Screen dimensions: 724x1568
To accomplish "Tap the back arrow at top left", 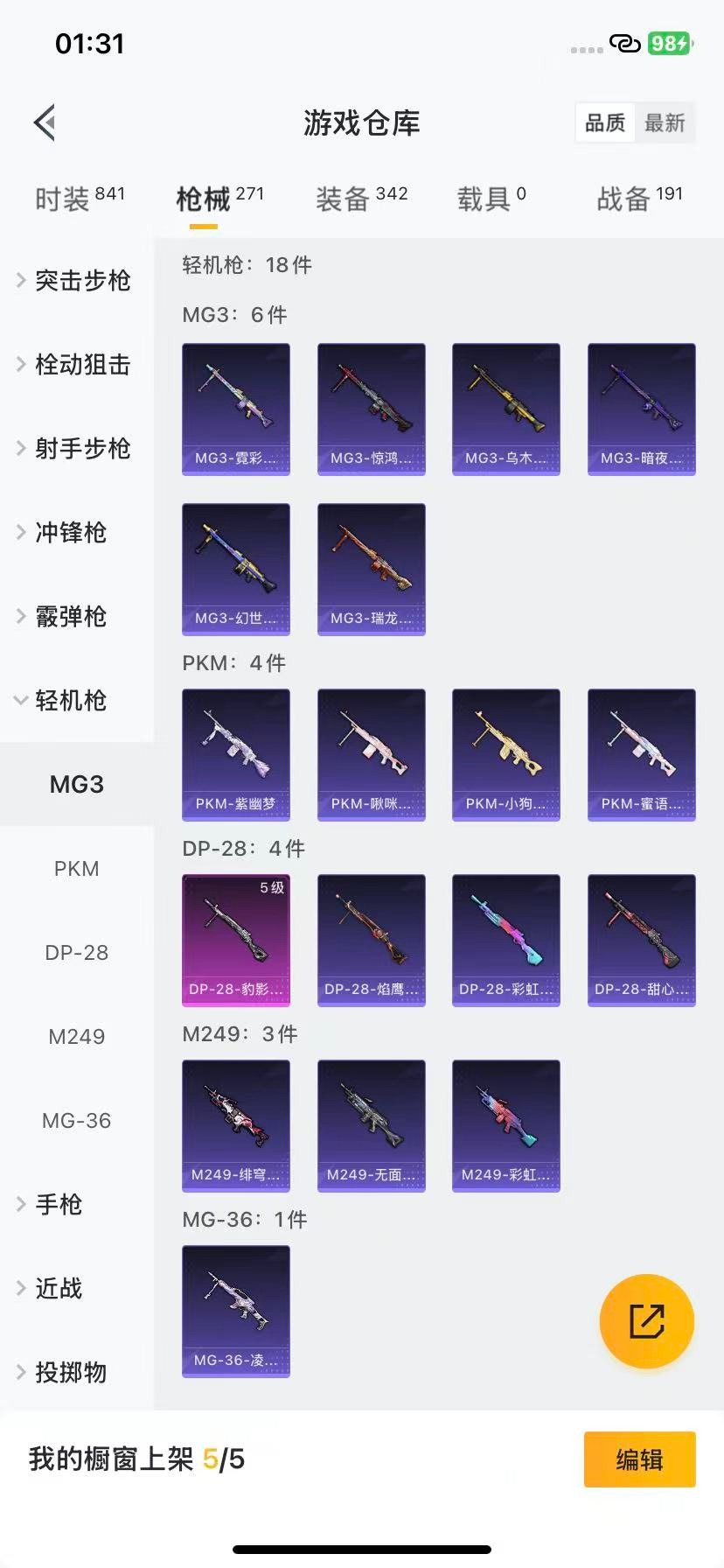I will point(45,122).
